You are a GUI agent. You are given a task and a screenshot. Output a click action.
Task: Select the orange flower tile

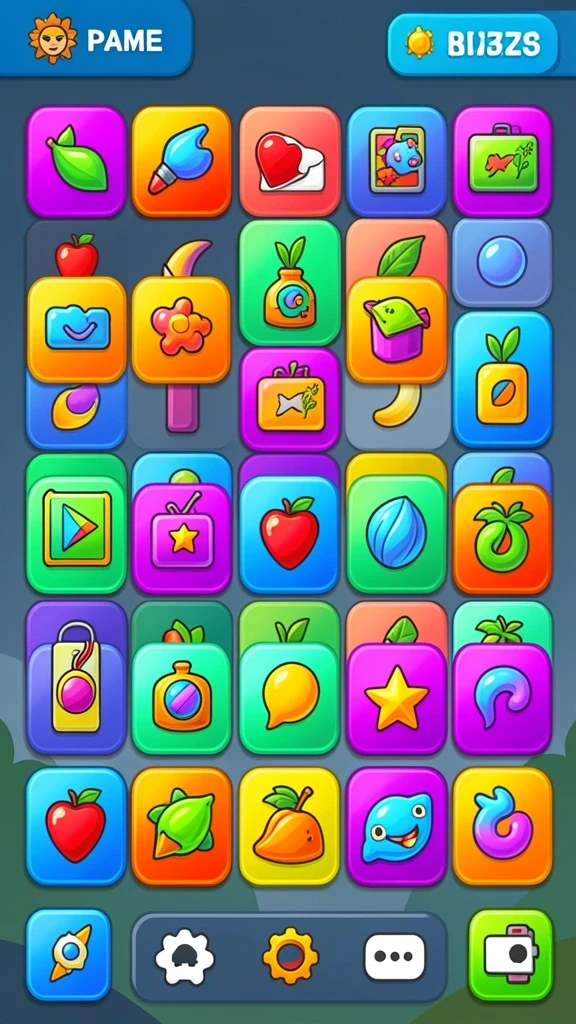pos(181,330)
